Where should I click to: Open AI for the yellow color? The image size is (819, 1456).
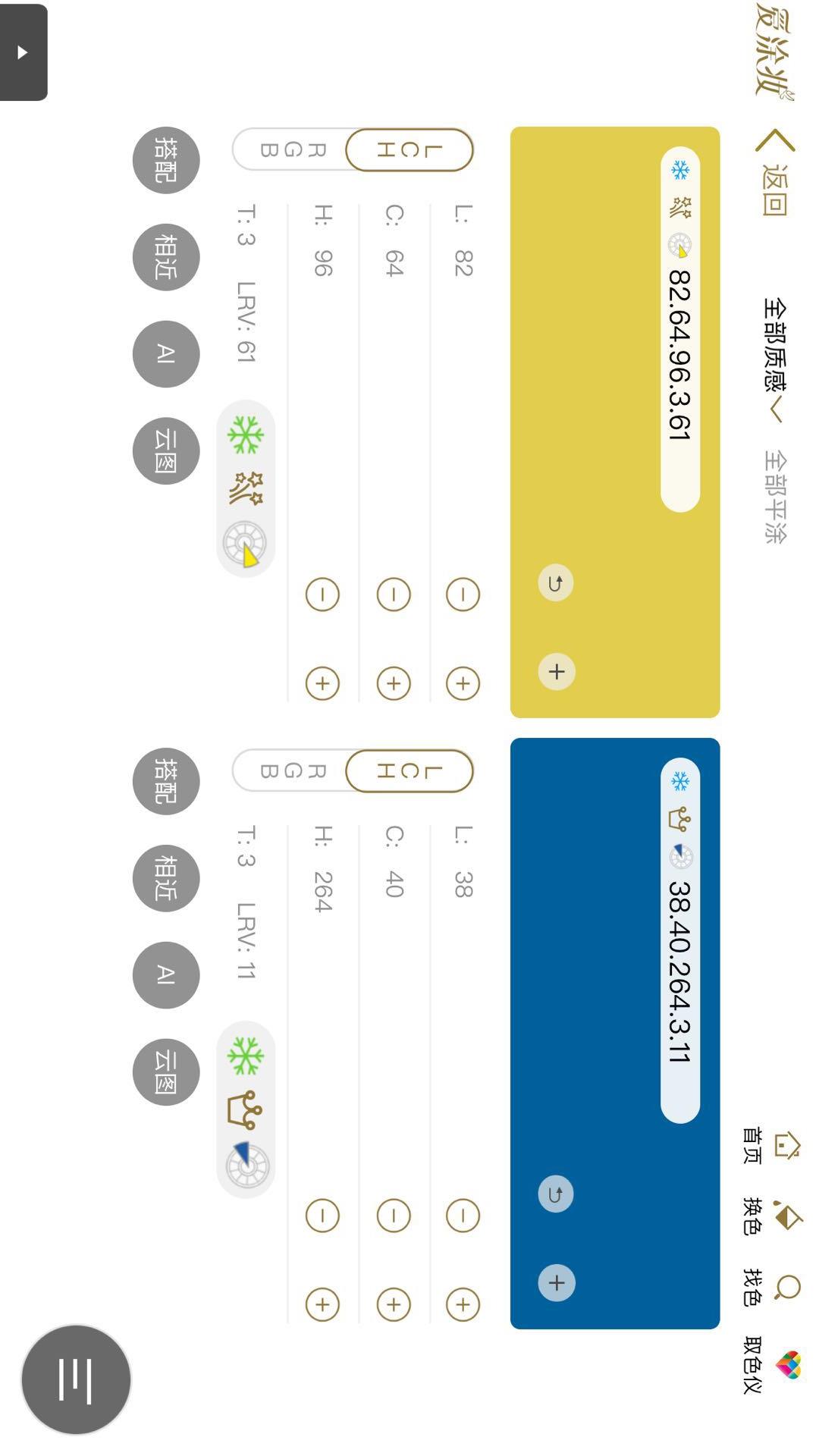pyautogui.click(x=166, y=354)
